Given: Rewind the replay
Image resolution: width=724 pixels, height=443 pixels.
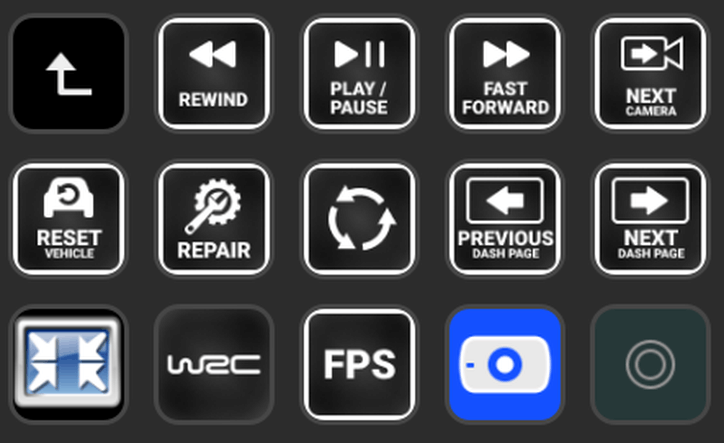Looking at the screenshot, I should point(213,74).
